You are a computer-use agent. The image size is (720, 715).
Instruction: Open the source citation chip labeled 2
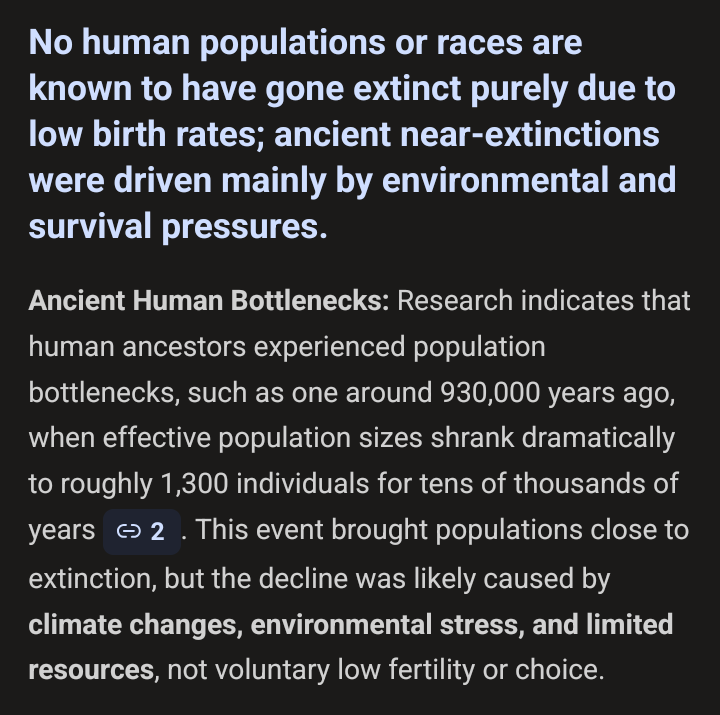(141, 532)
